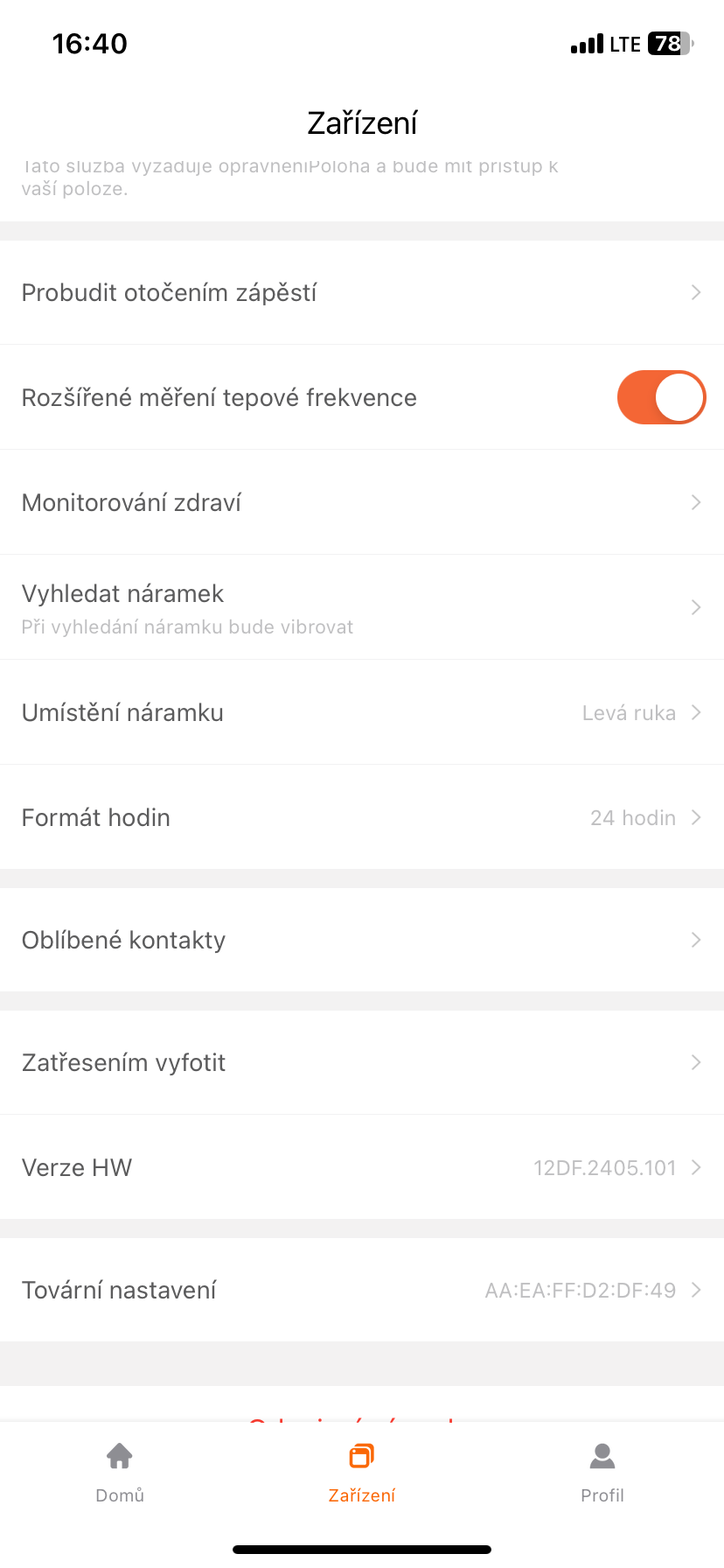Open Formát hodin setting

coord(361,817)
